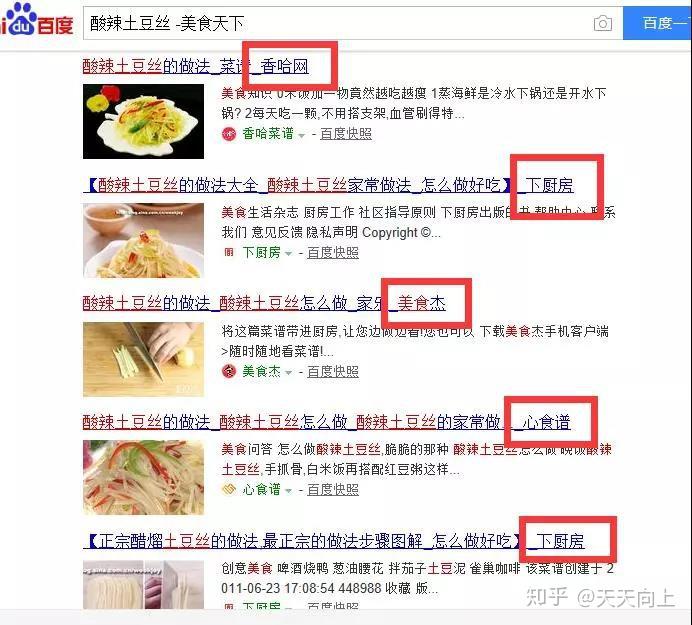
Task: Open the 香哈菜谱 source dropdown
Action: point(301,134)
